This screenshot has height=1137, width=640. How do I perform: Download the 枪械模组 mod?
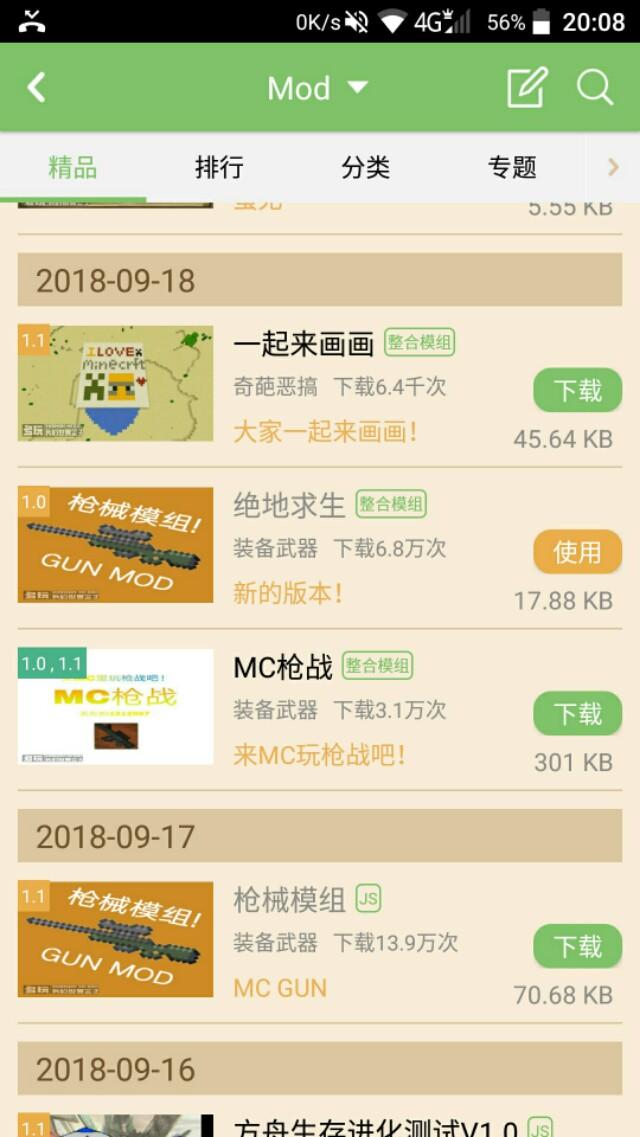click(577, 946)
